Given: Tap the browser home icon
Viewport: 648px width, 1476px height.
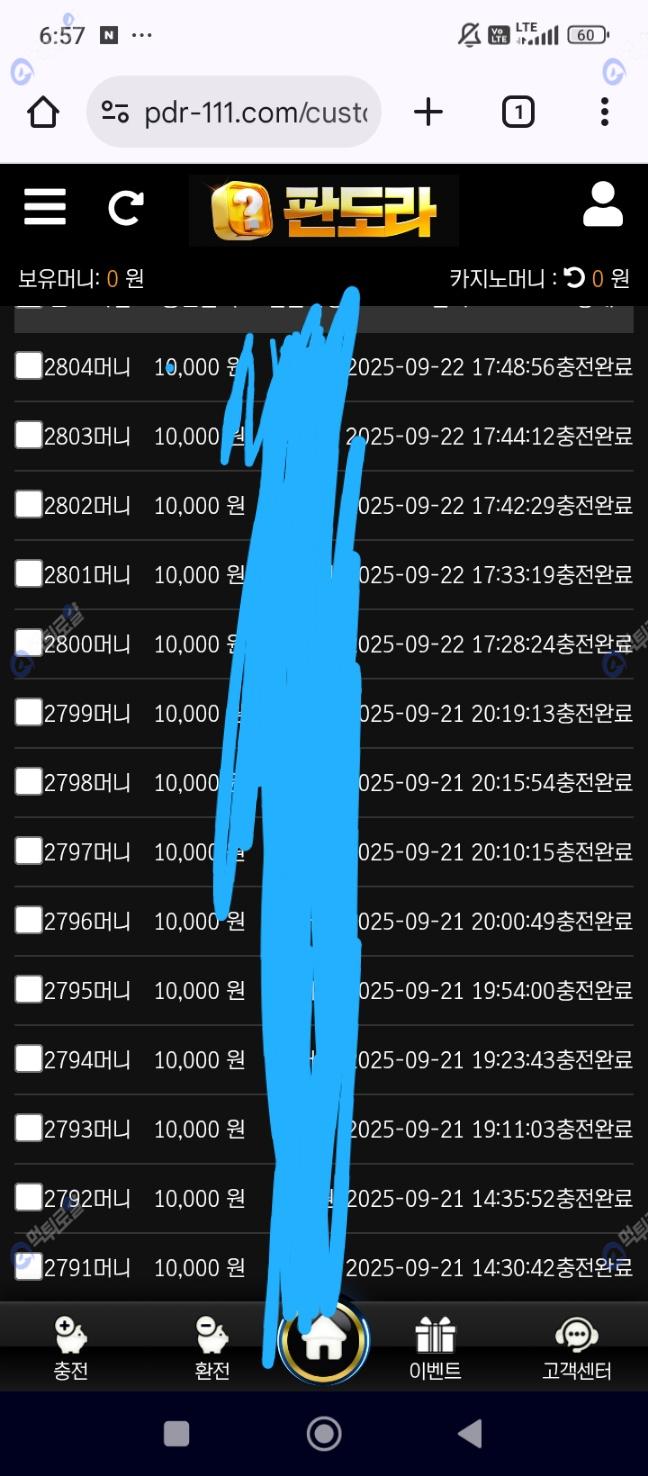Looking at the screenshot, I should pyautogui.click(x=43, y=112).
